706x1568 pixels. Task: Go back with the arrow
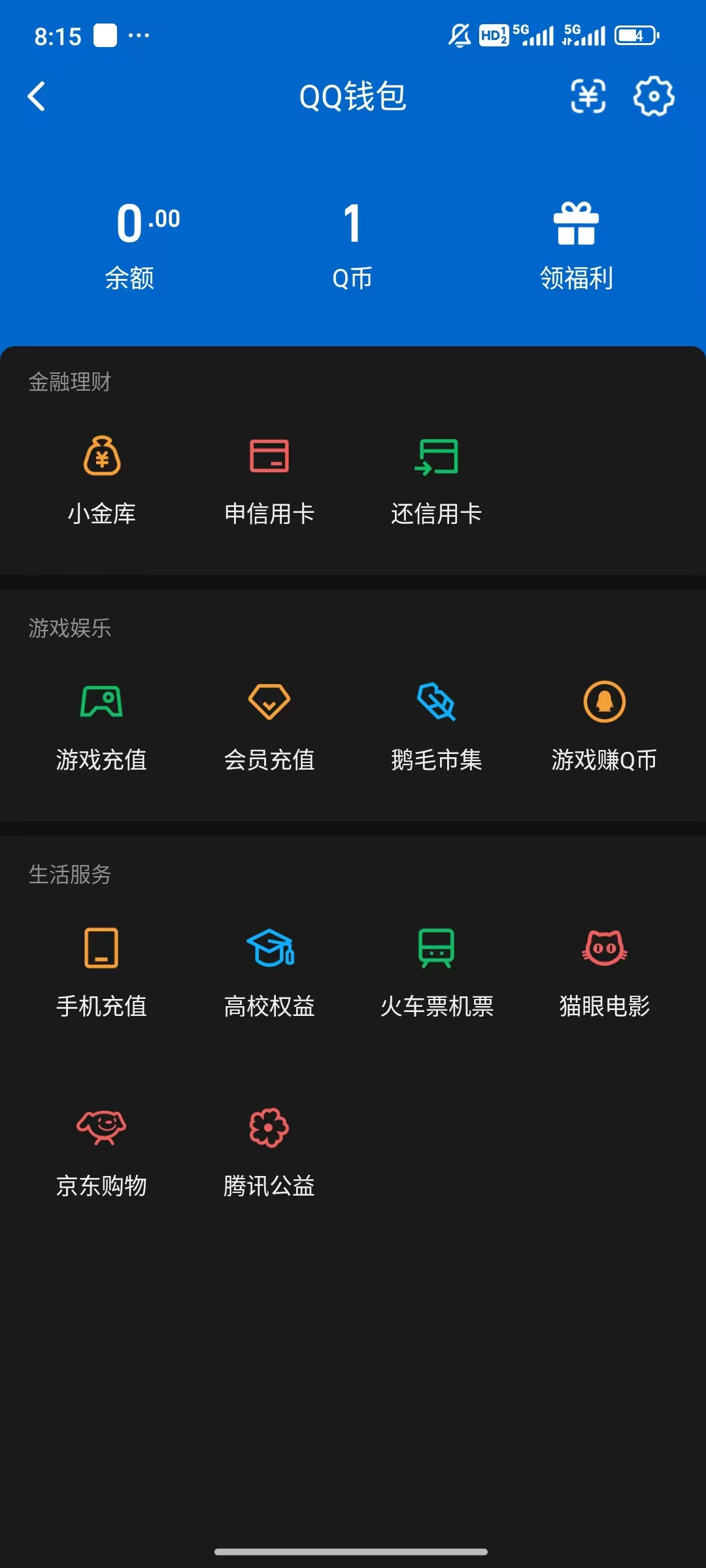(x=37, y=96)
